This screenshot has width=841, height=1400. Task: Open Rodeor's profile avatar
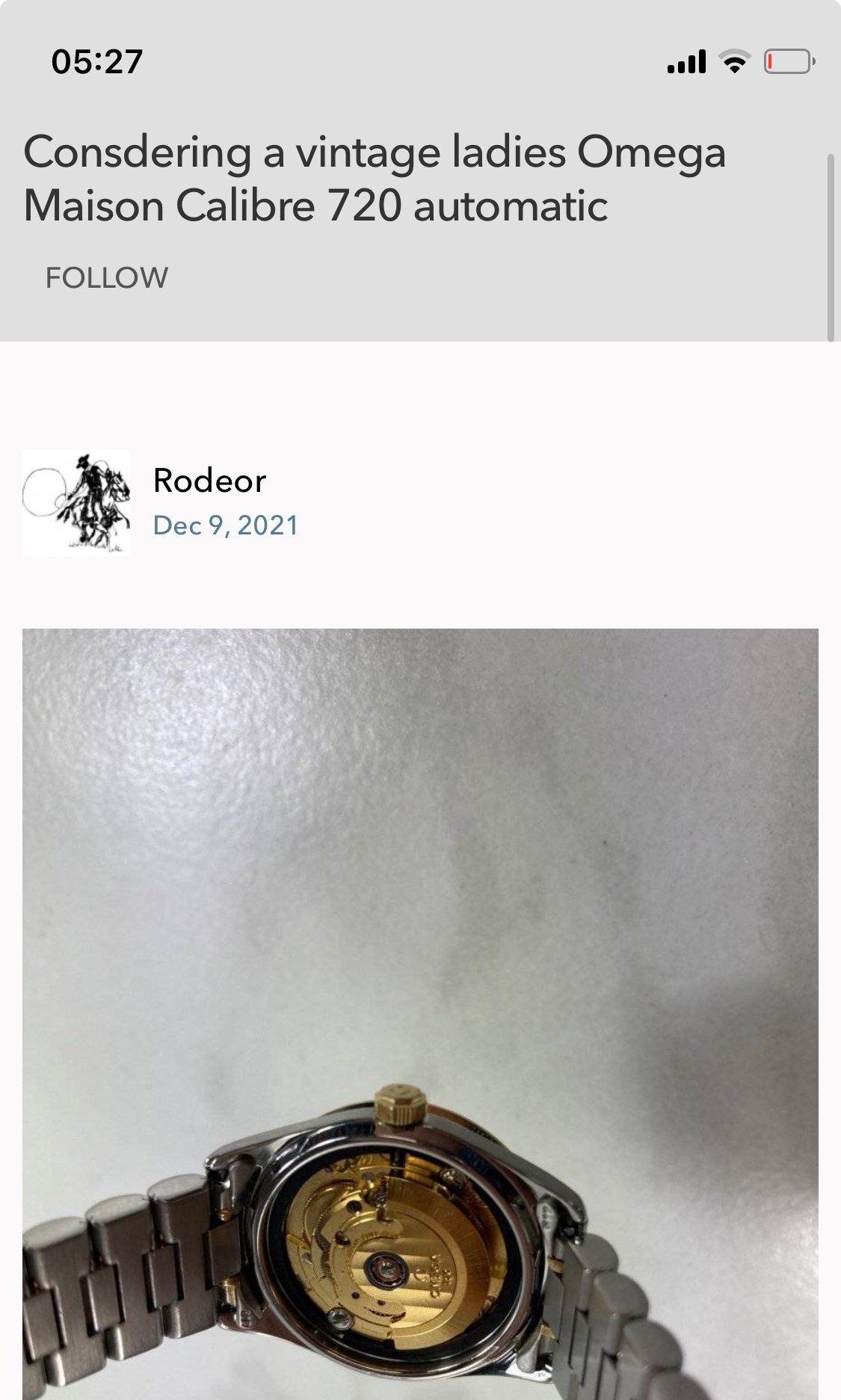(76, 503)
